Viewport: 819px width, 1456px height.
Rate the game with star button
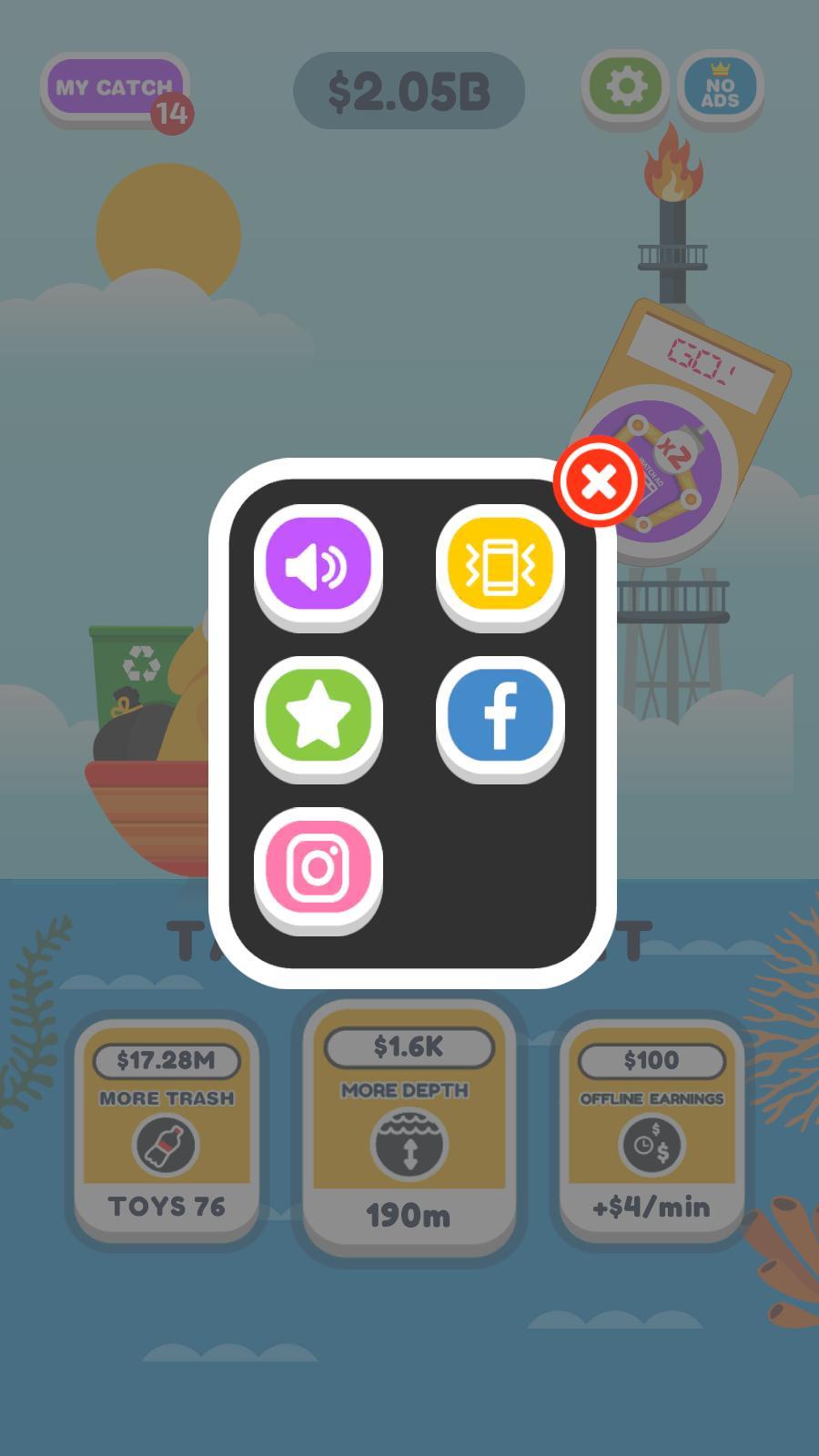tap(317, 715)
